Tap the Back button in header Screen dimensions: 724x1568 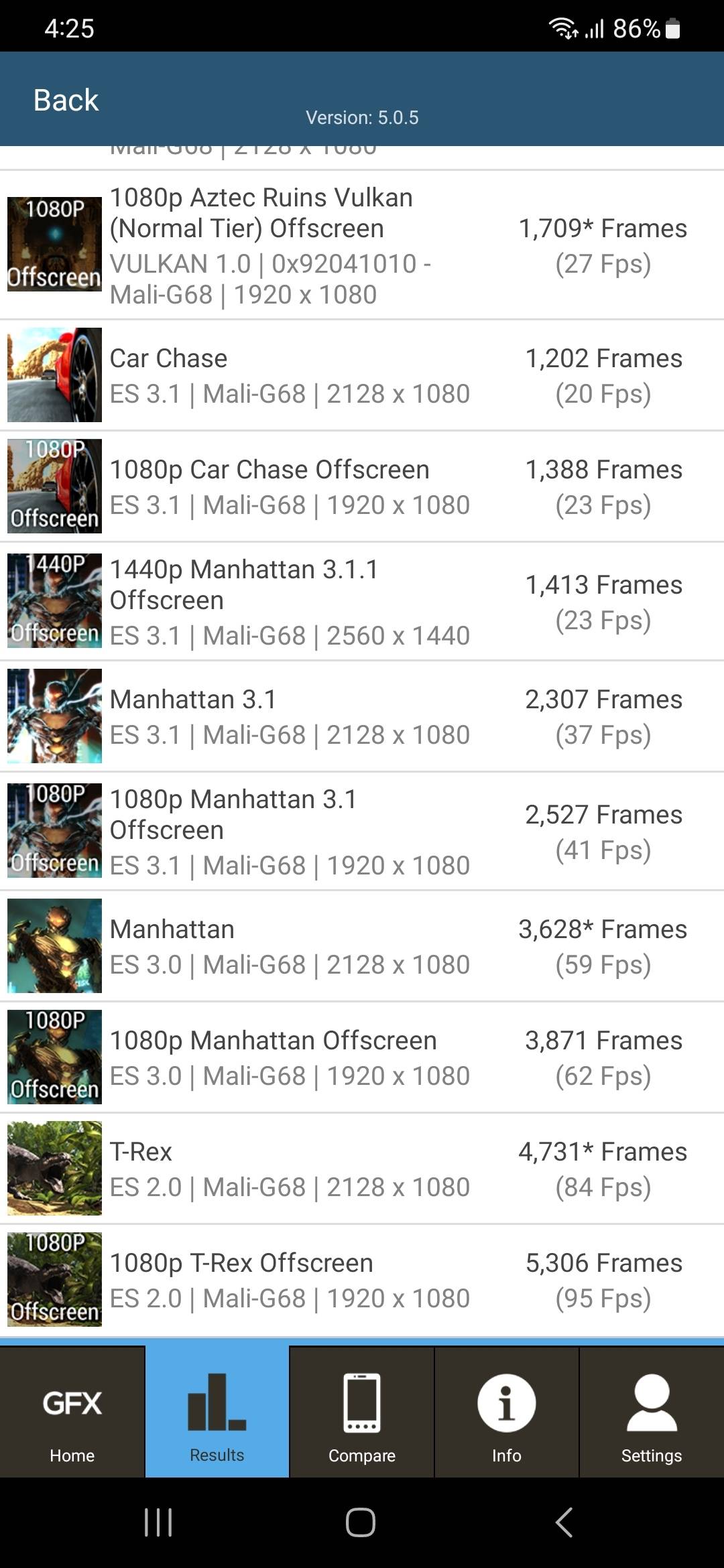pyautogui.click(x=66, y=101)
